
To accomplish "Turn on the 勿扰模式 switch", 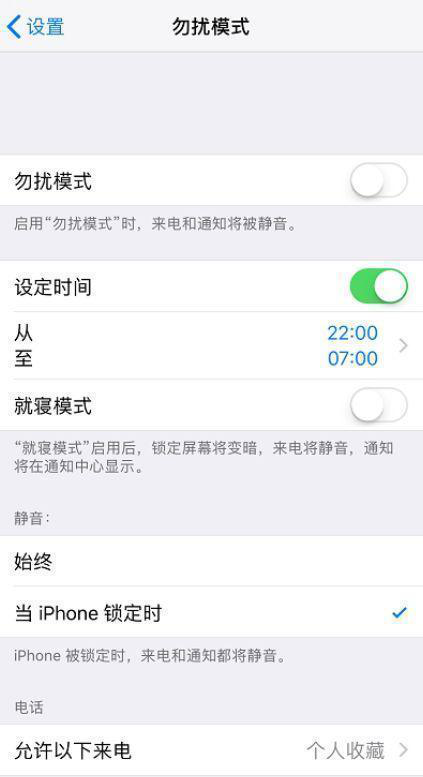I will (x=379, y=180).
